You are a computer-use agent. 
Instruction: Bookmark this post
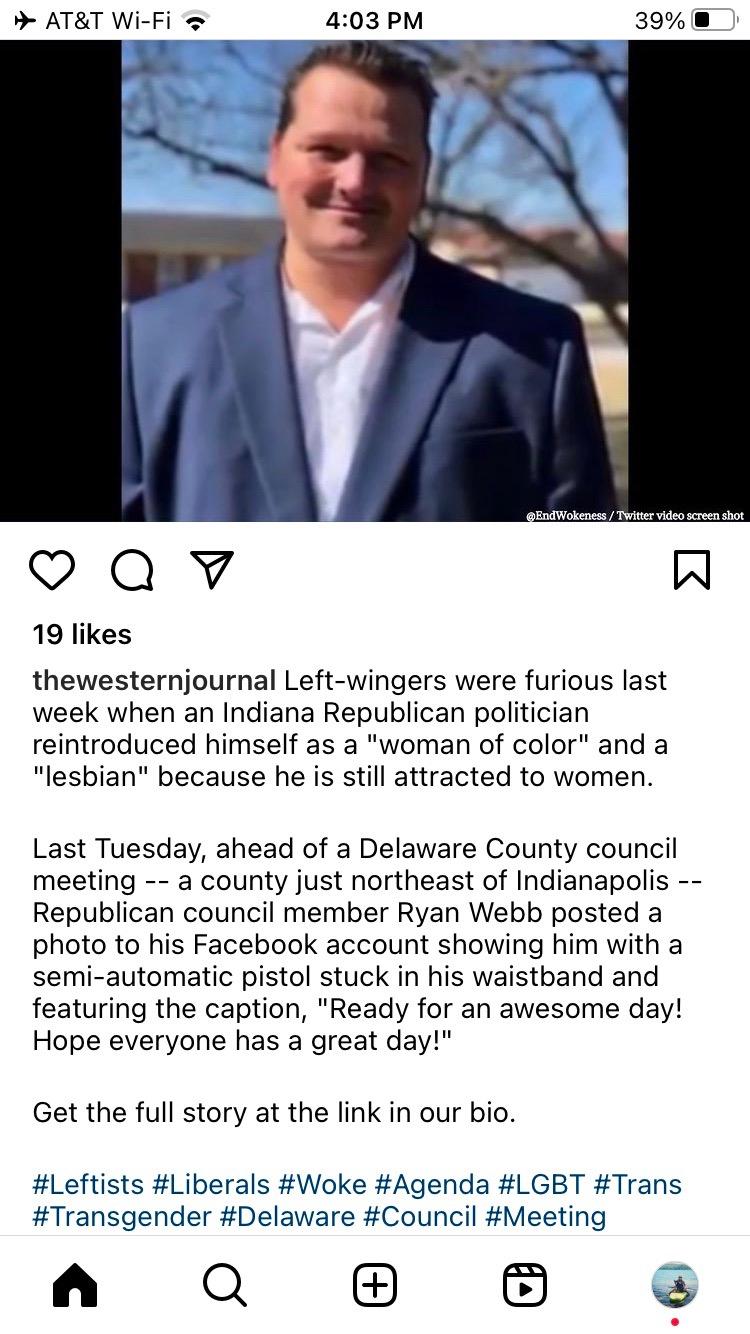[x=692, y=570]
